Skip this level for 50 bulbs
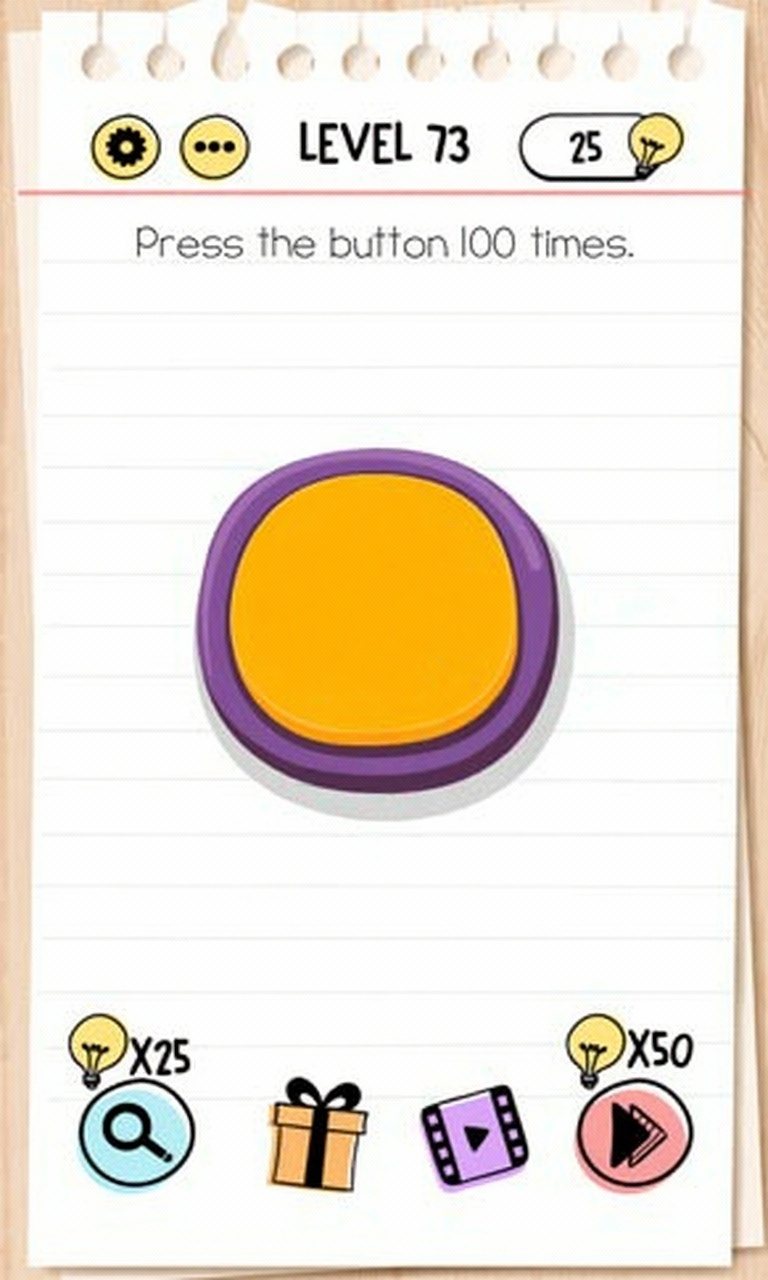Screen dimensions: 768x1280 (x=633, y=1134)
